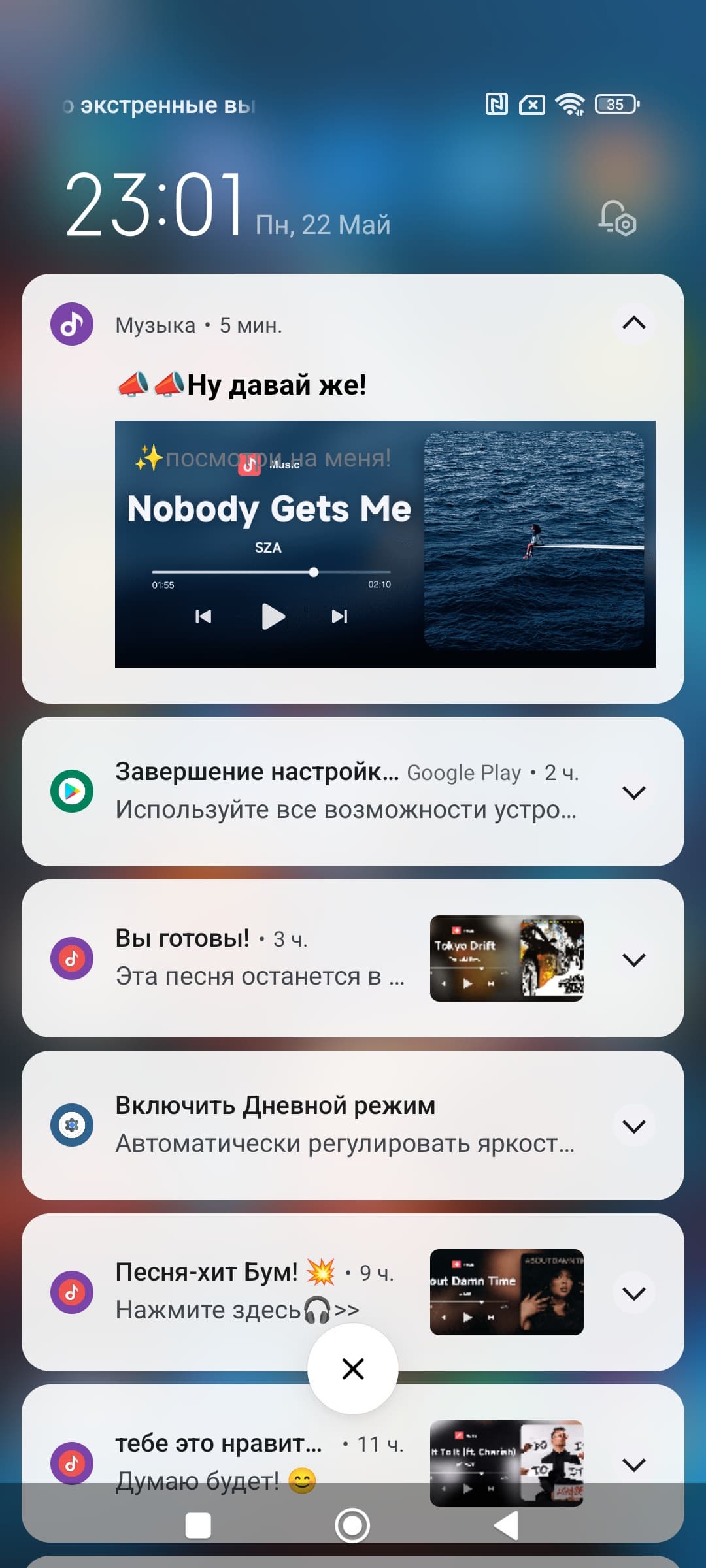Open recent apps from navigation bar

click(x=198, y=1526)
